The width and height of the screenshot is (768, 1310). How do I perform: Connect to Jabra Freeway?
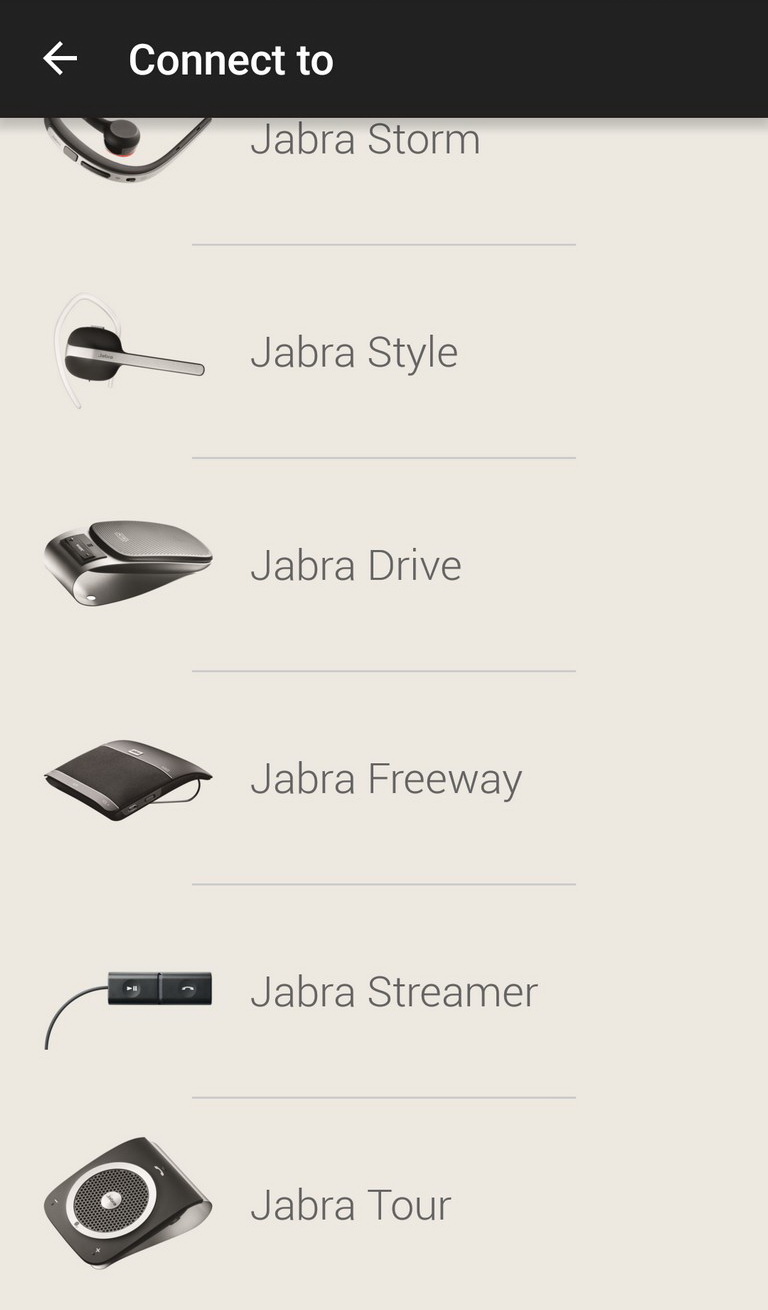click(384, 777)
